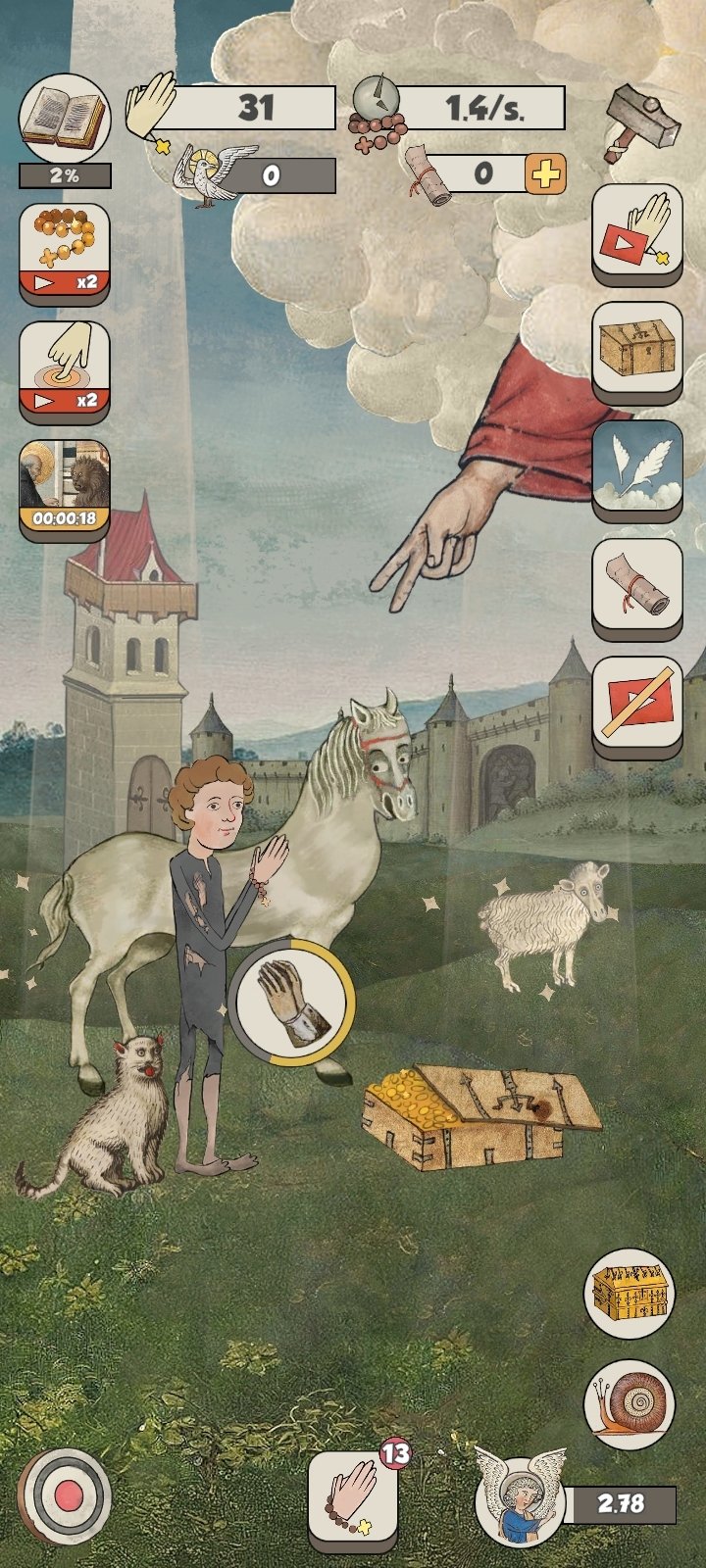Tap the red record button
Screen dimensions: 706x1568
coord(67,1494)
